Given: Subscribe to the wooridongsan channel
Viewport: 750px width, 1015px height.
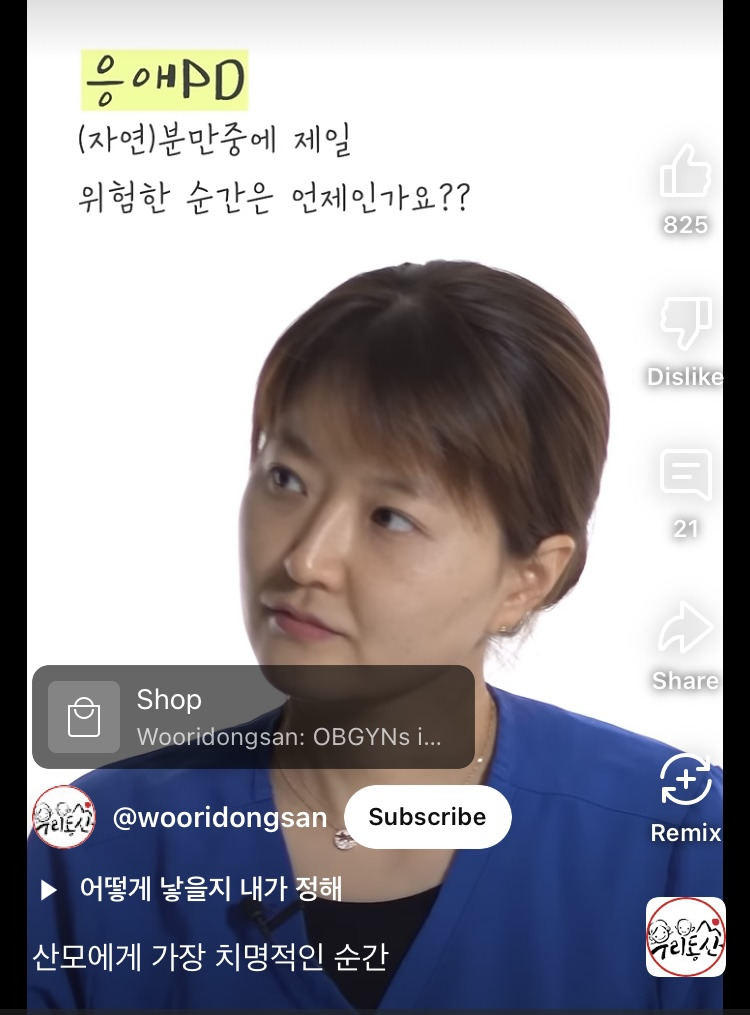Looking at the screenshot, I should click(x=427, y=817).
